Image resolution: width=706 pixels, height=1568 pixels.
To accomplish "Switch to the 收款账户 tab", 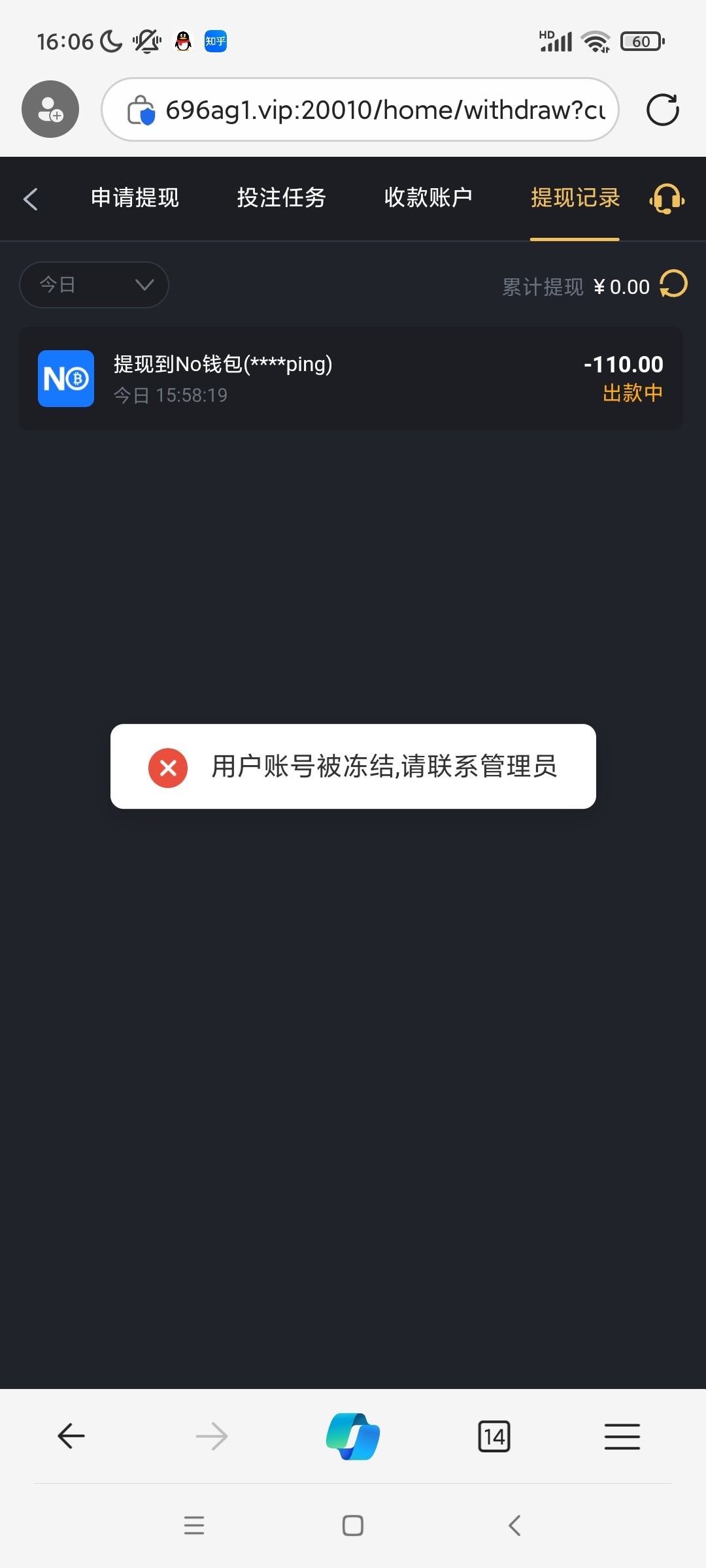I will point(428,198).
